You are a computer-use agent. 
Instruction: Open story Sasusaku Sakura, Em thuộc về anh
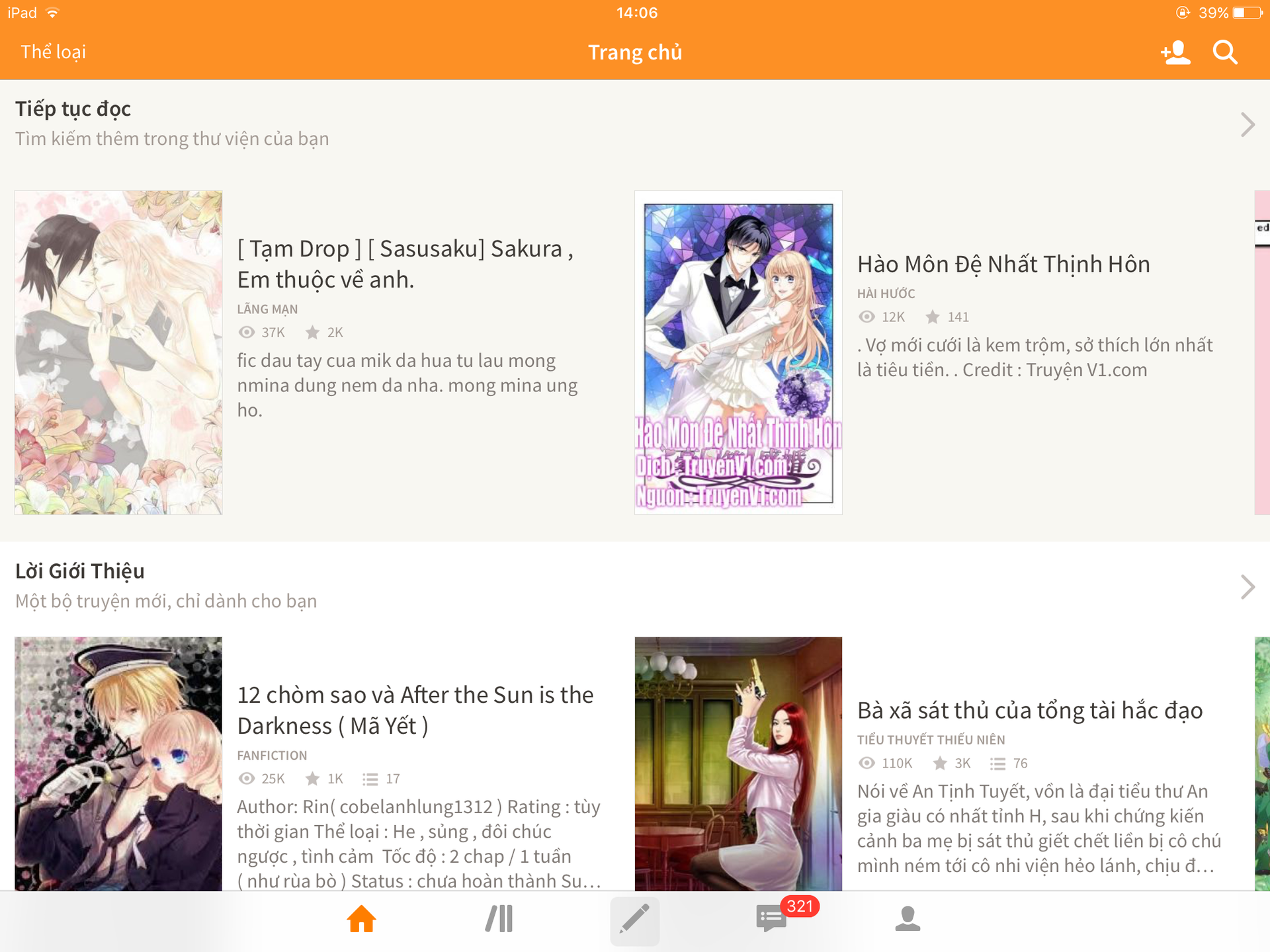pyautogui.click(x=405, y=264)
